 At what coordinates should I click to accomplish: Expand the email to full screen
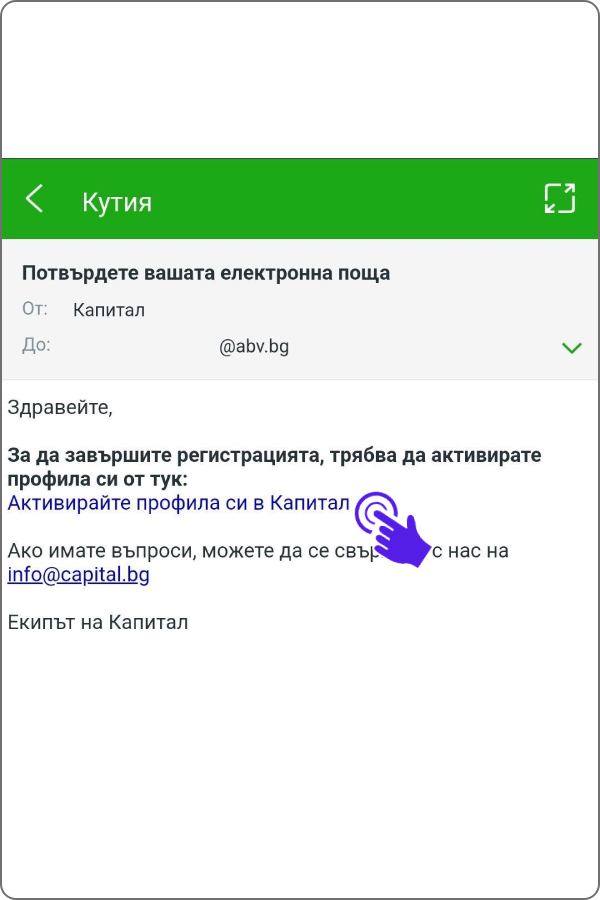tap(560, 198)
